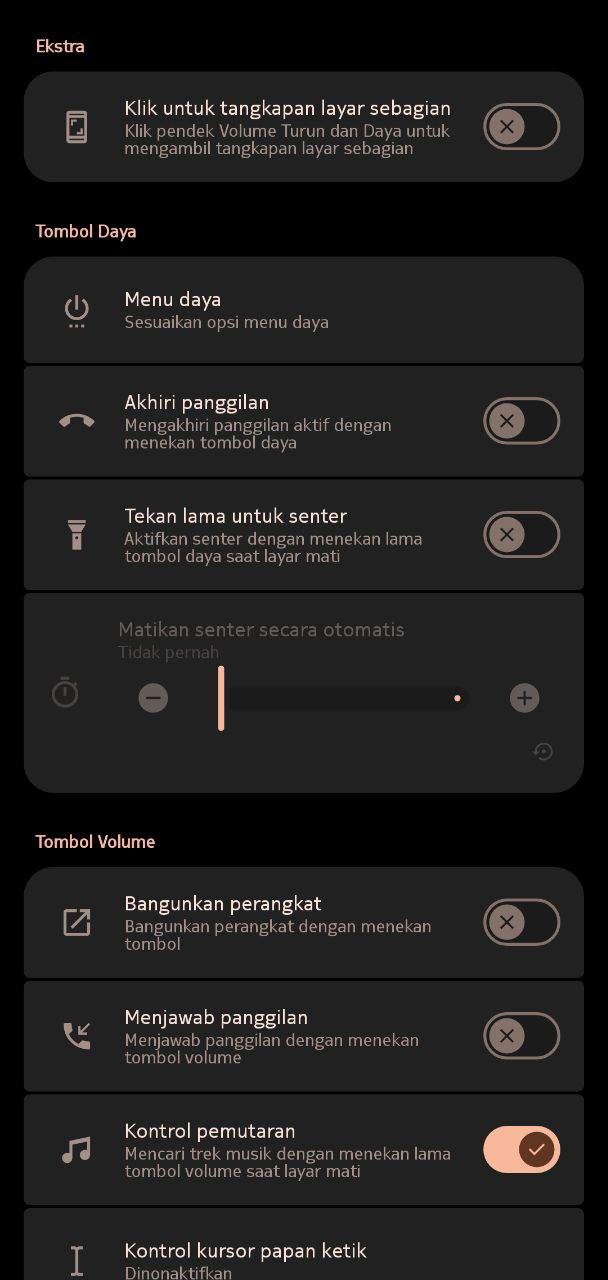608x1280 pixels.
Task: Tap minus on Matikan senter secara otomatis
Action: pos(153,698)
